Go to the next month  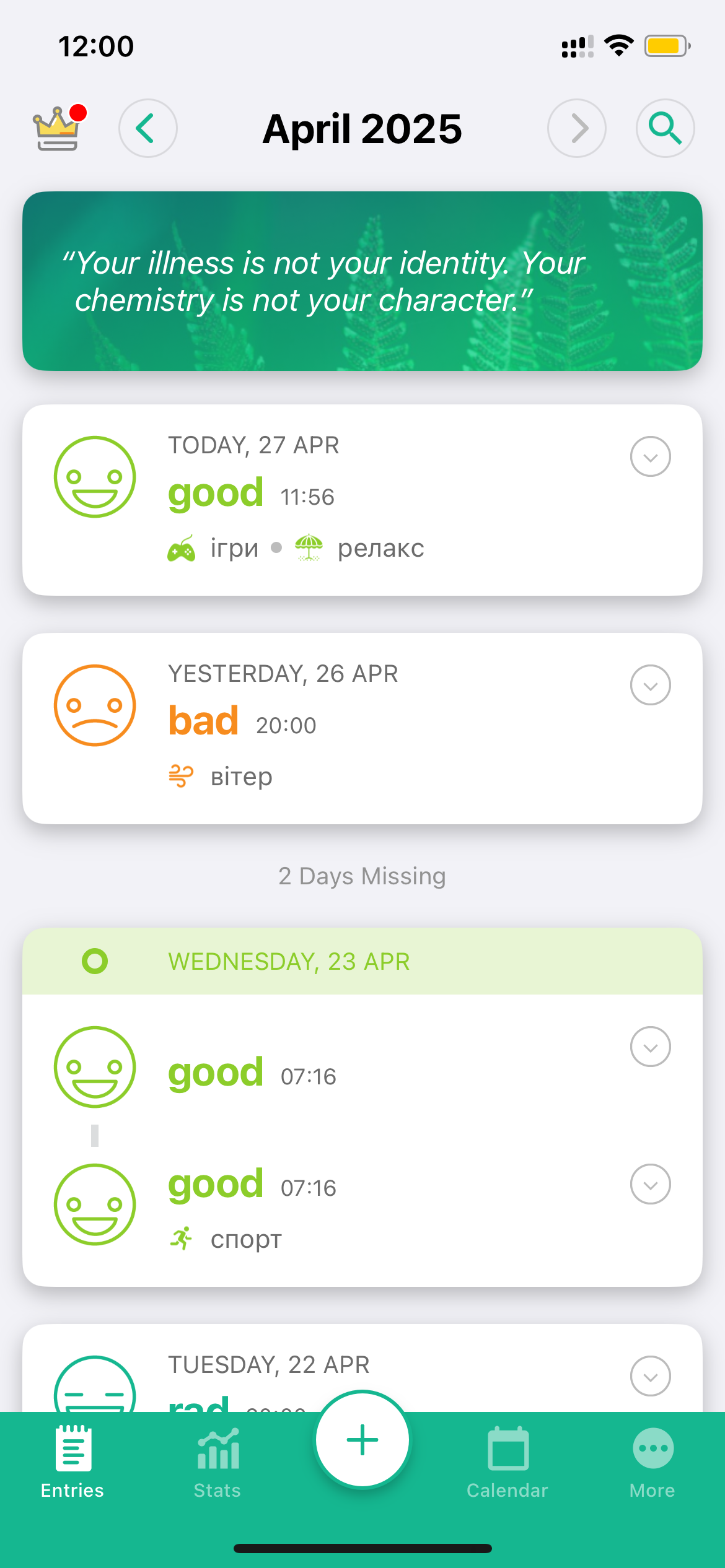click(577, 128)
